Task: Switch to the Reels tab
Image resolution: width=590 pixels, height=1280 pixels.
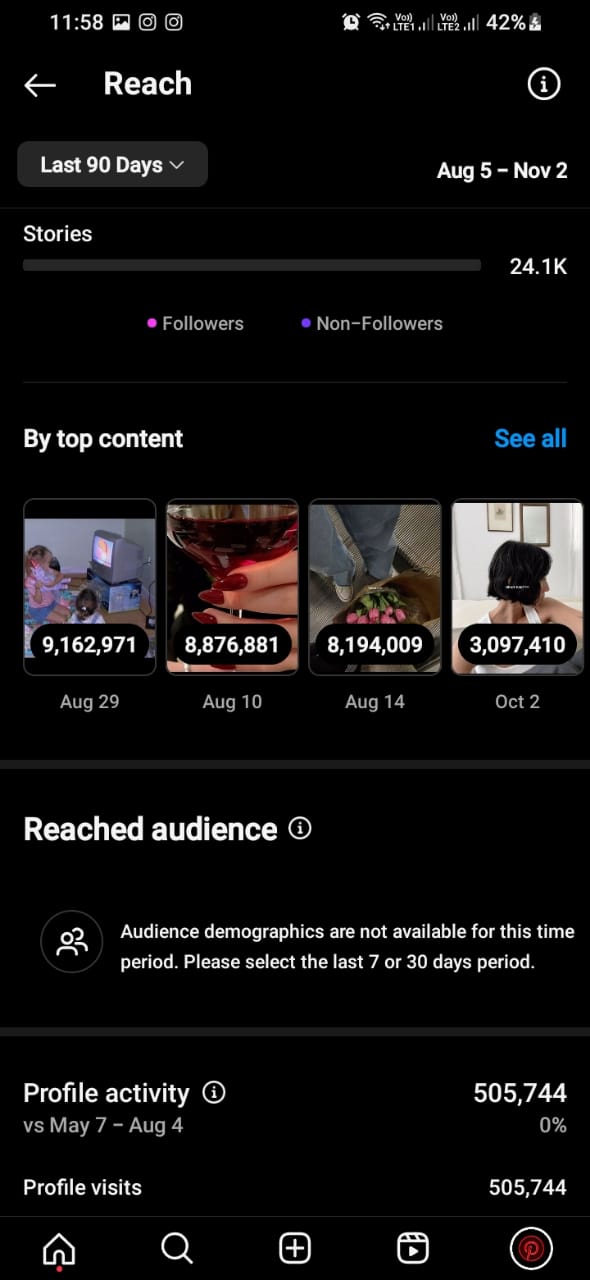Action: pos(413,1248)
